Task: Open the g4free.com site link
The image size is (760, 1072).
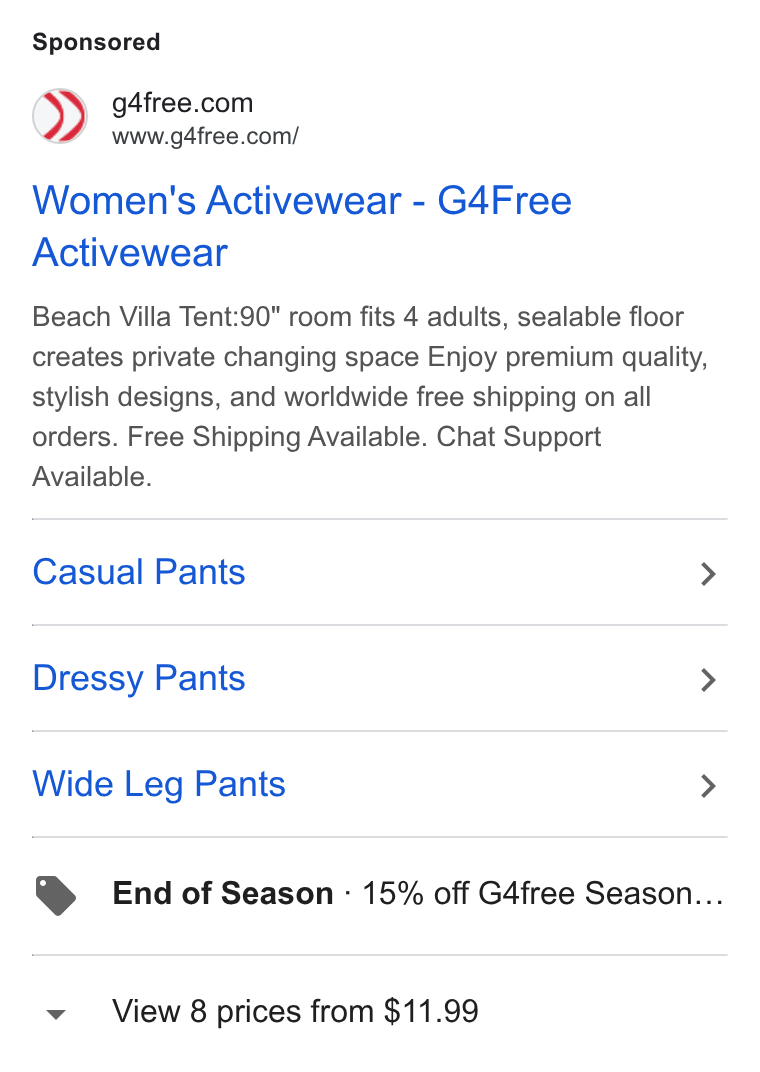Action: 182,103
